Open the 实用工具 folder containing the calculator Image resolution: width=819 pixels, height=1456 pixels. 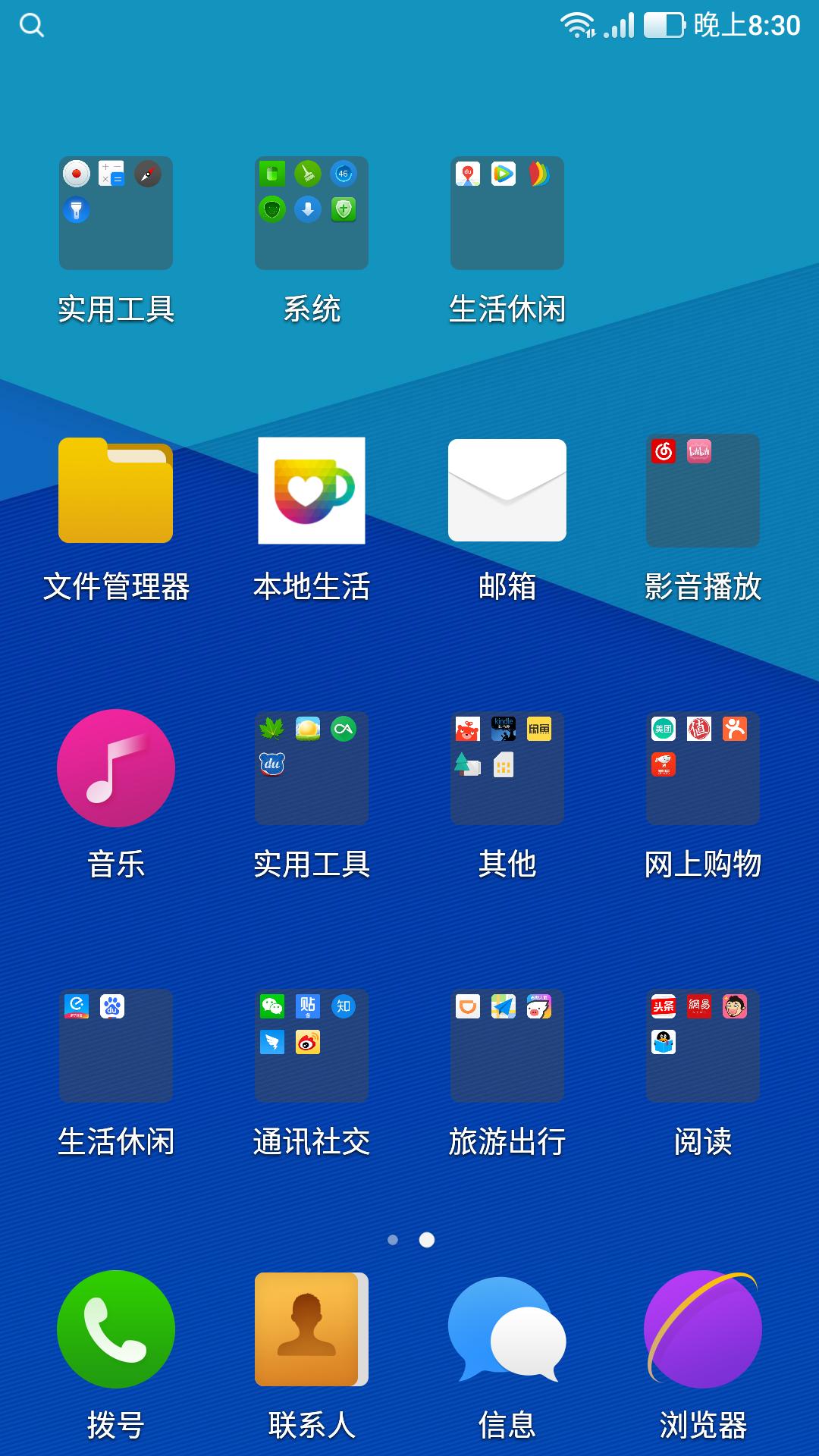tap(115, 214)
